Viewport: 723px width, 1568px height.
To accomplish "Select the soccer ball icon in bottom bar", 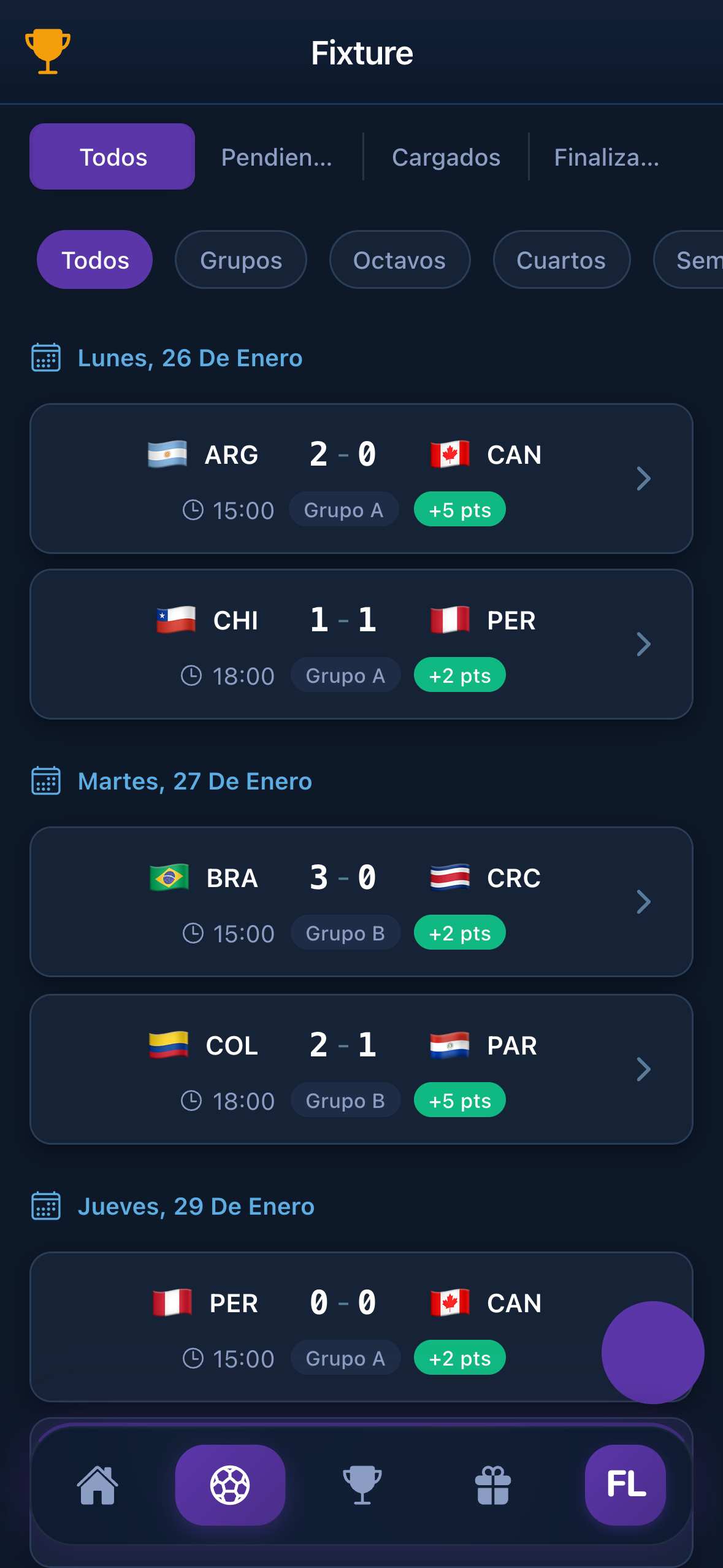I will click(x=230, y=1485).
